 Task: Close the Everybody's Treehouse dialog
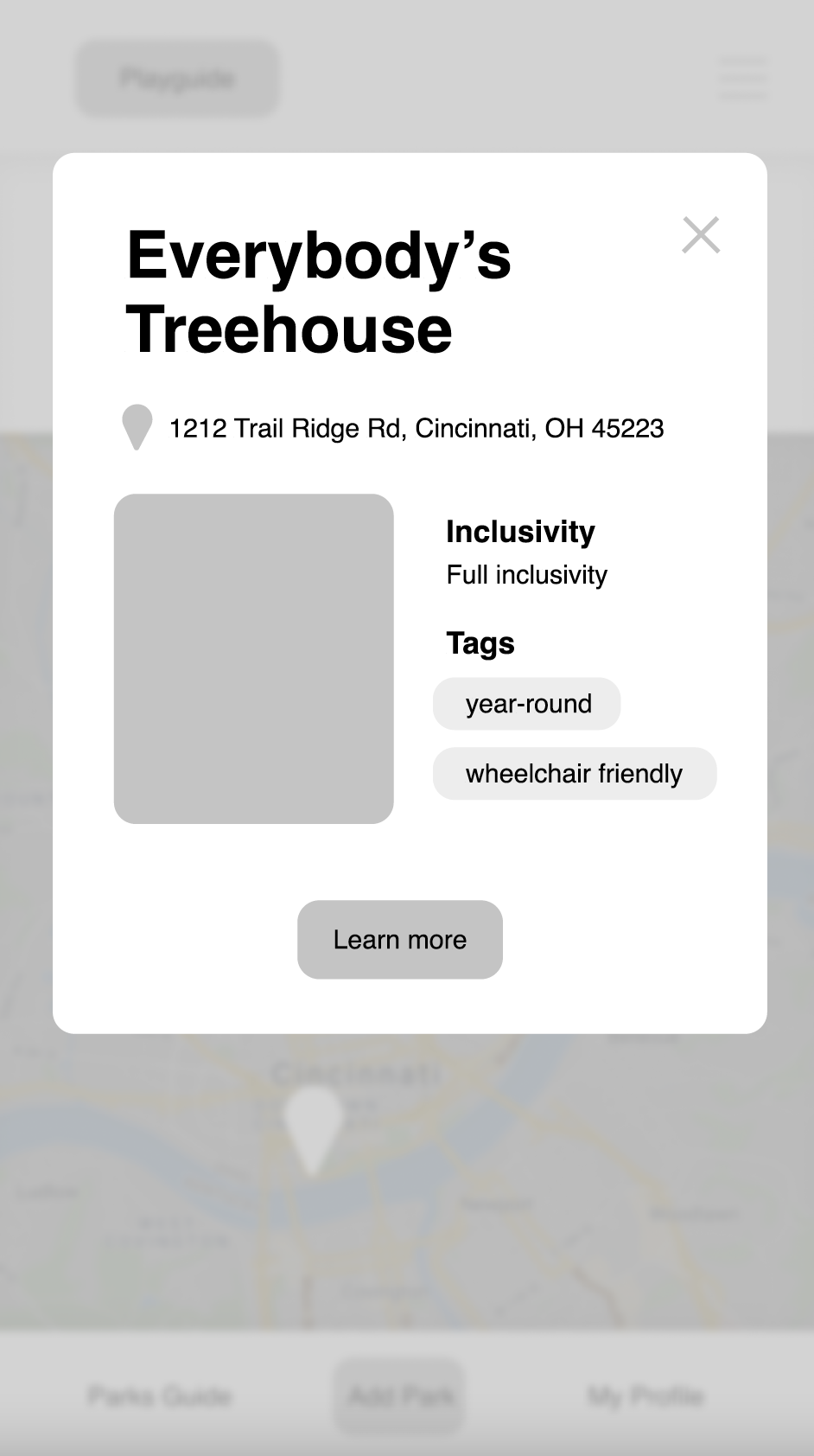700,235
